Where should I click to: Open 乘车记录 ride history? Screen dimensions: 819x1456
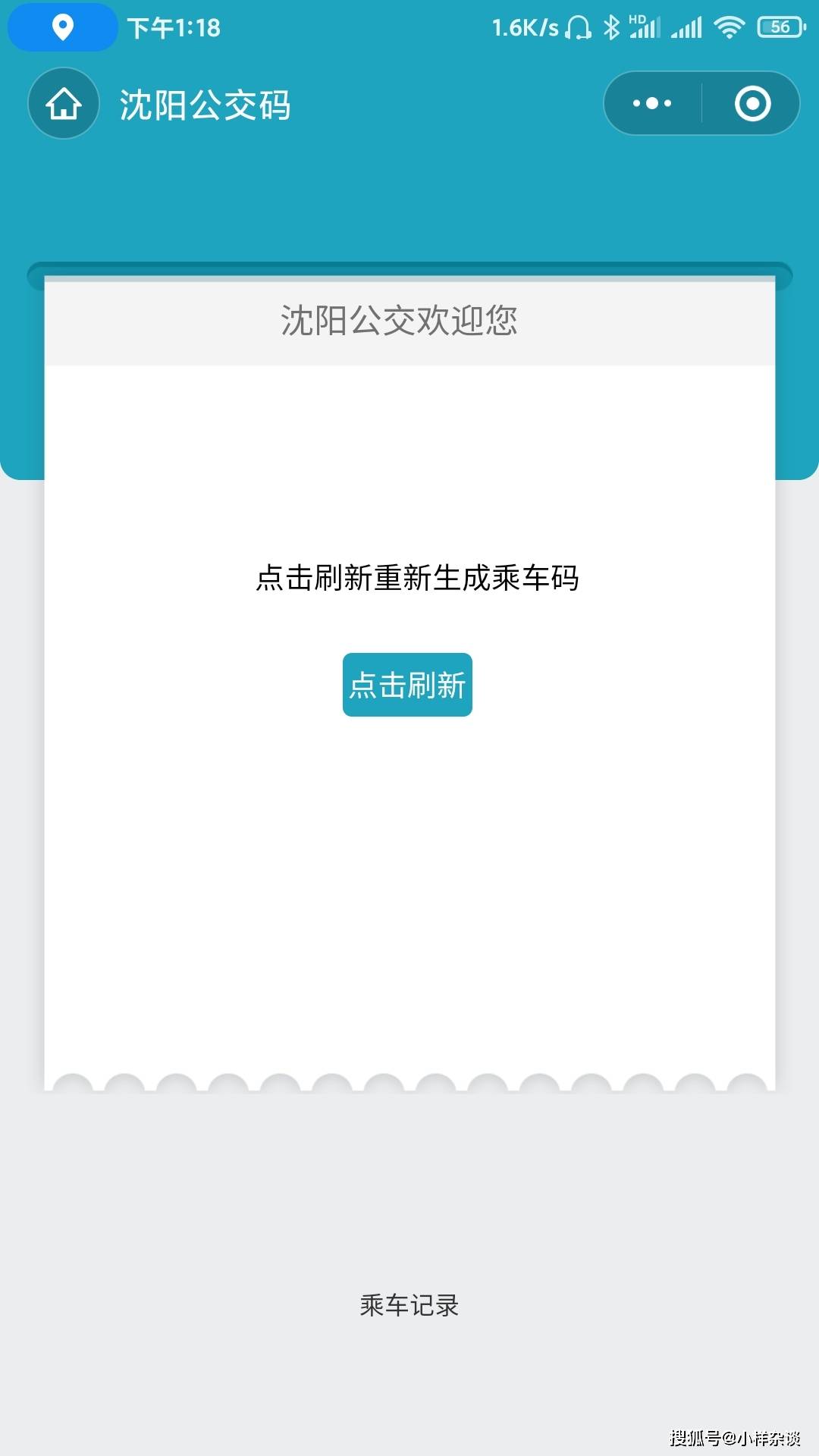(x=409, y=1305)
